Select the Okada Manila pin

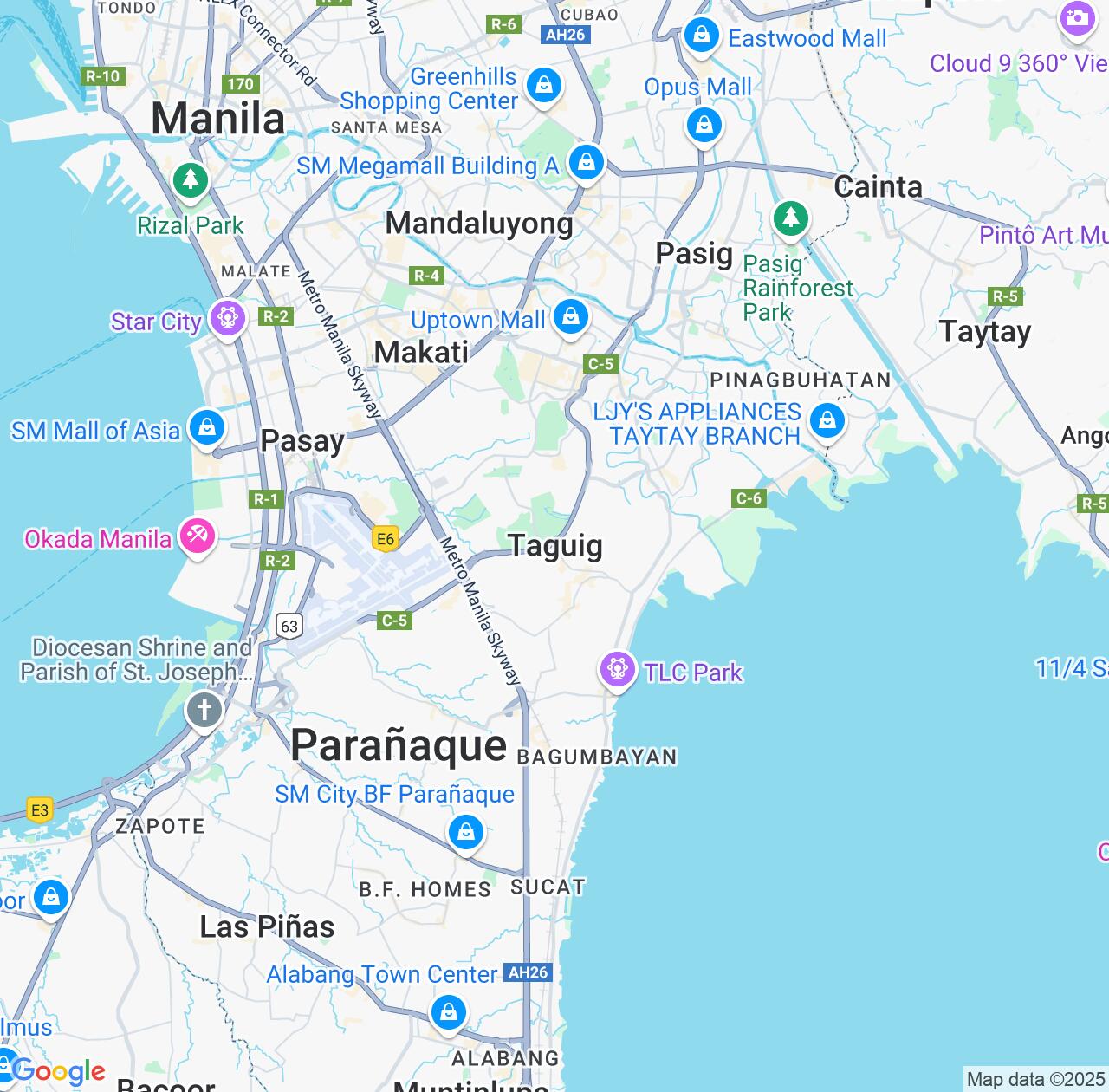[197, 536]
